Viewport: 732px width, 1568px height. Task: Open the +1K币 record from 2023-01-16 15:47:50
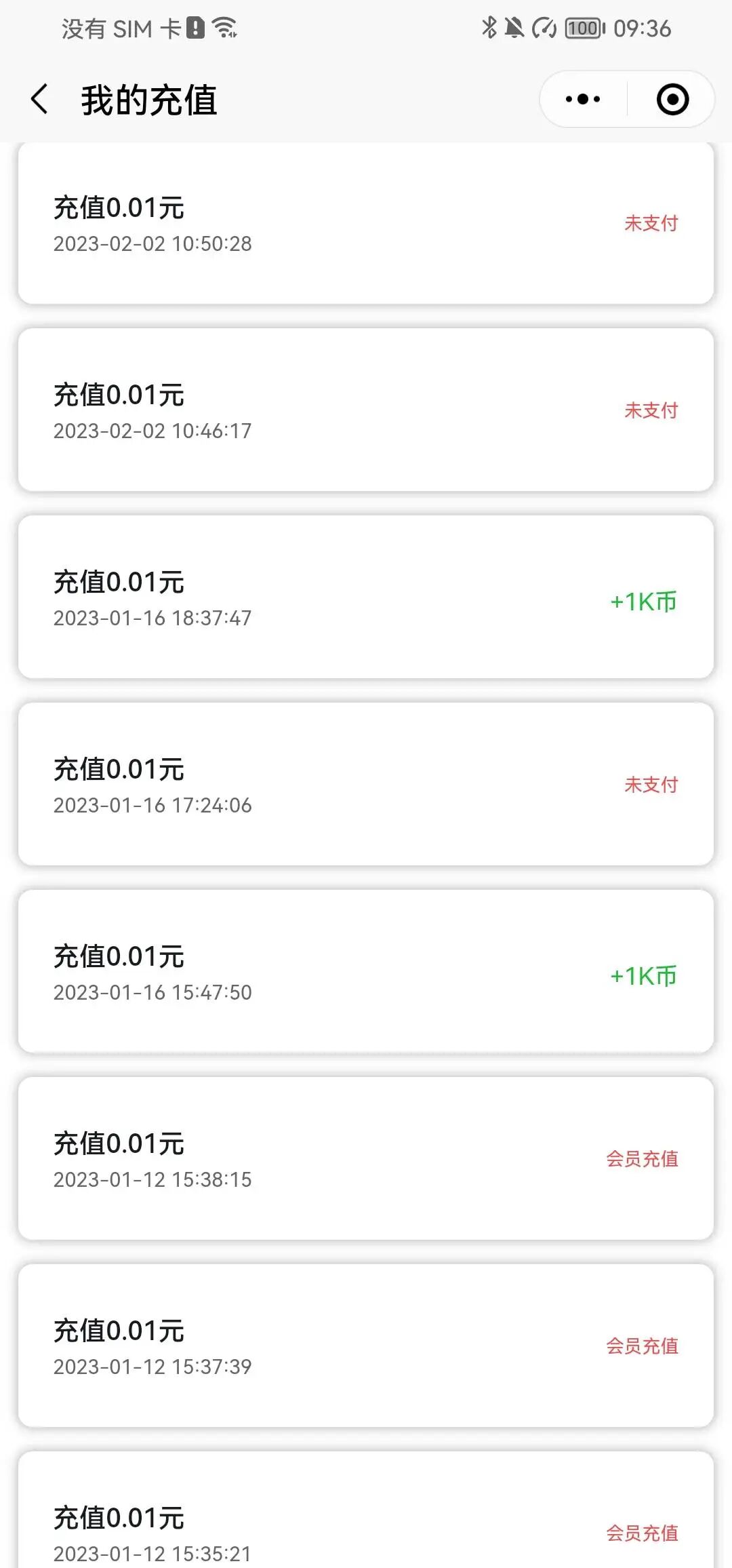click(366, 972)
